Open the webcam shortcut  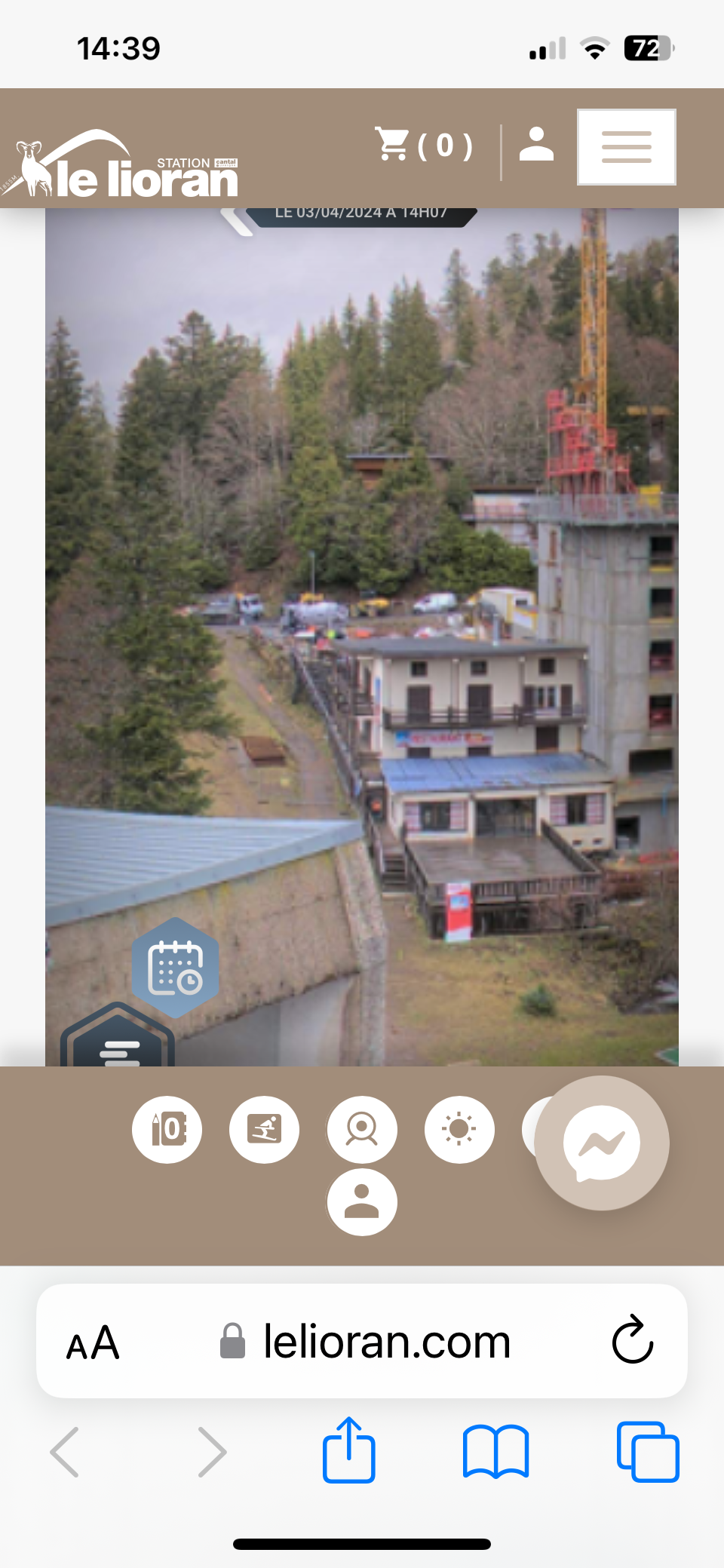(362, 1129)
